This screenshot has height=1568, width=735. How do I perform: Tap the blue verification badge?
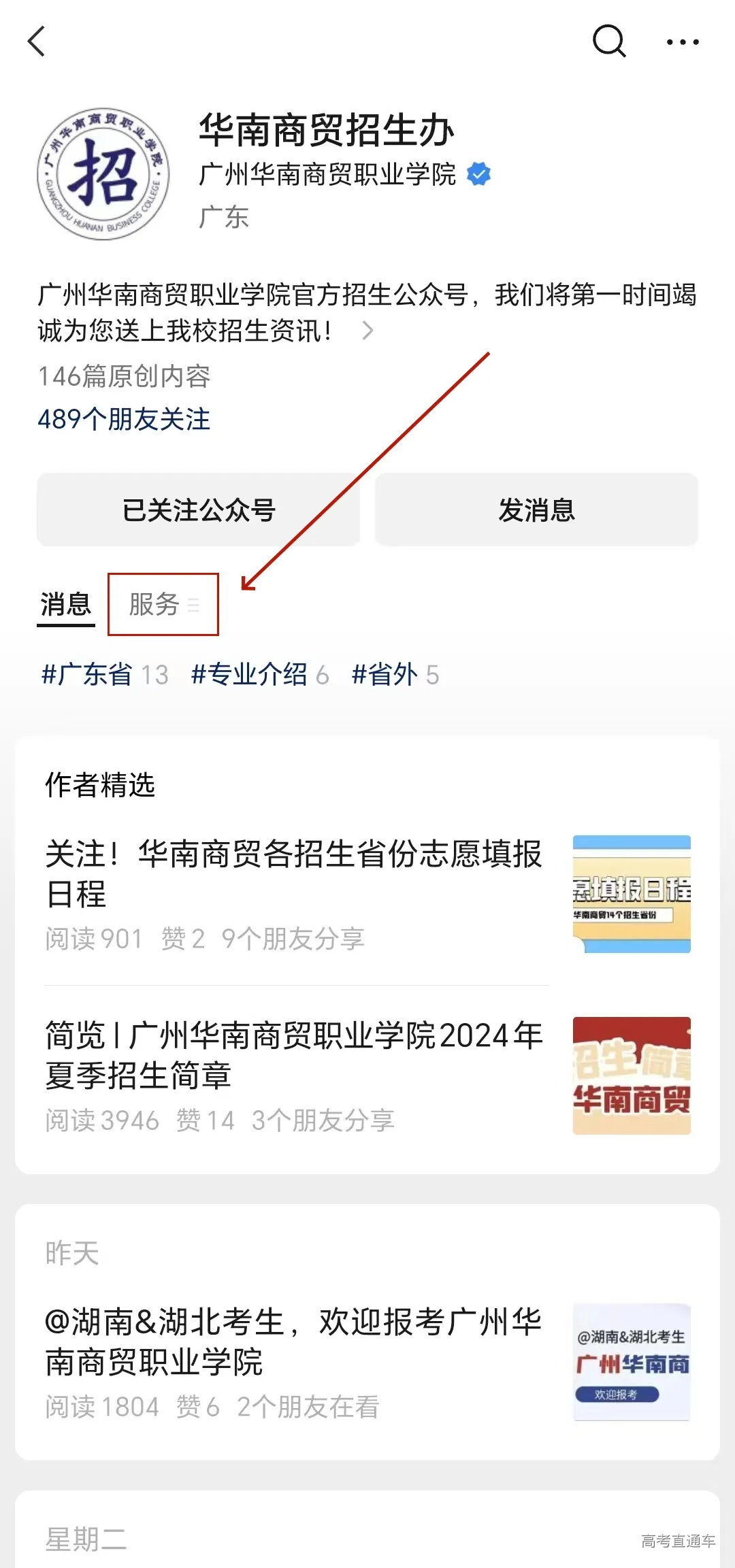(x=478, y=173)
